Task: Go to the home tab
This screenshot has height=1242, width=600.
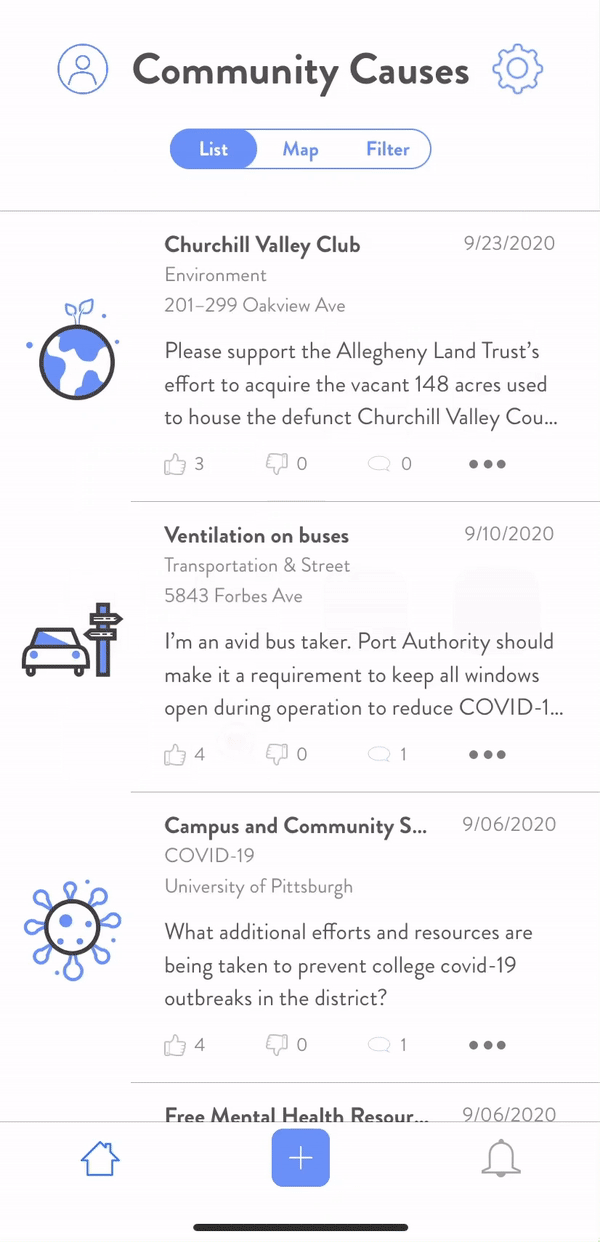Action: tap(100, 1158)
